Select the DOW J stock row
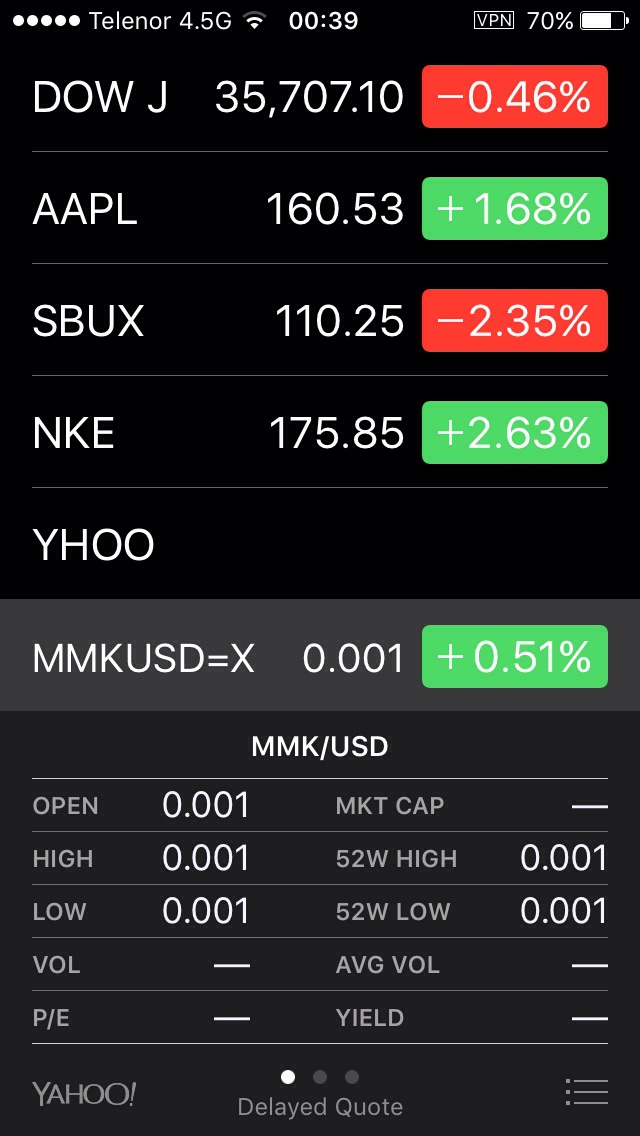The width and height of the screenshot is (640, 1136). (x=320, y=96)
